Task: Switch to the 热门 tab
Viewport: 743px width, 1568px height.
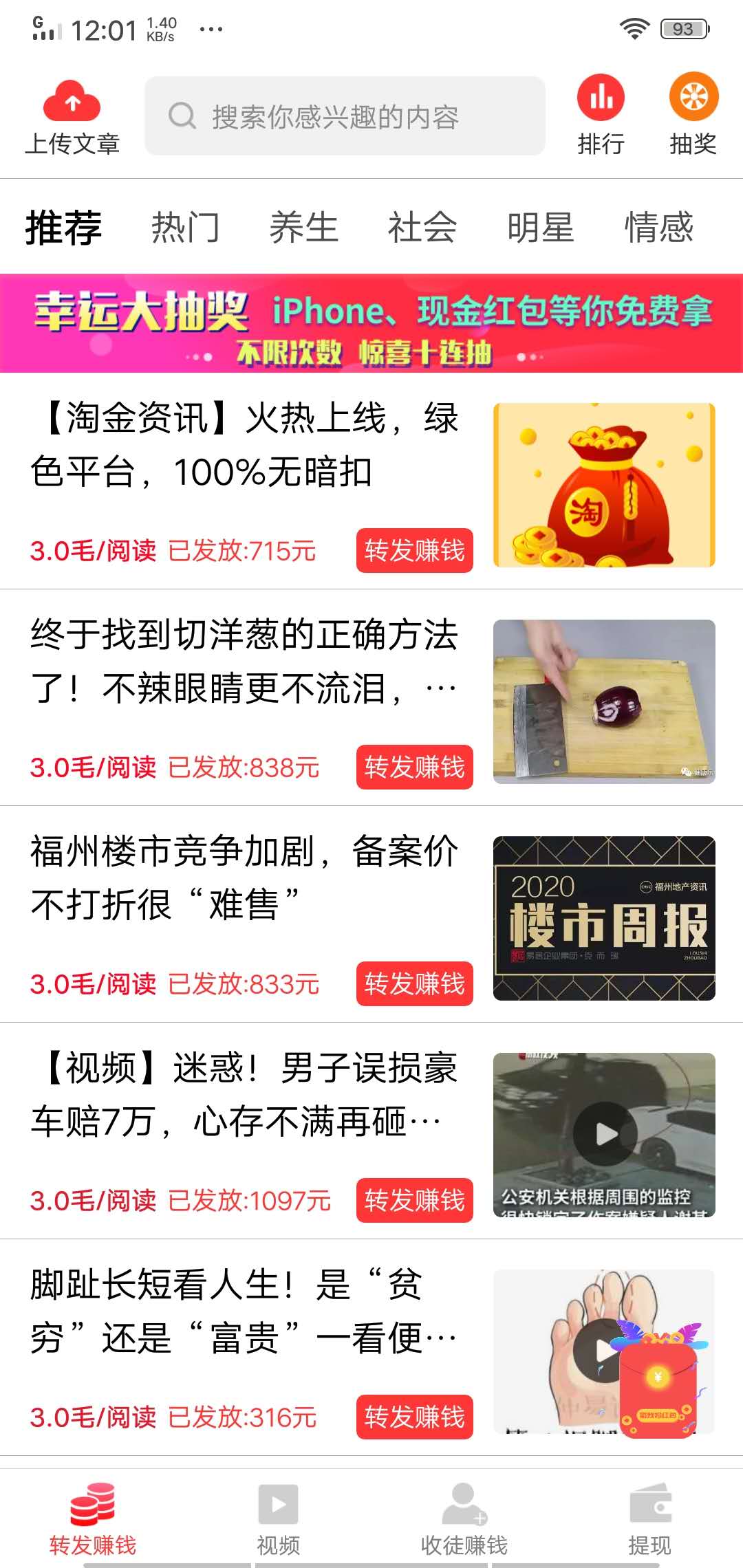Action: coord(184,227)
